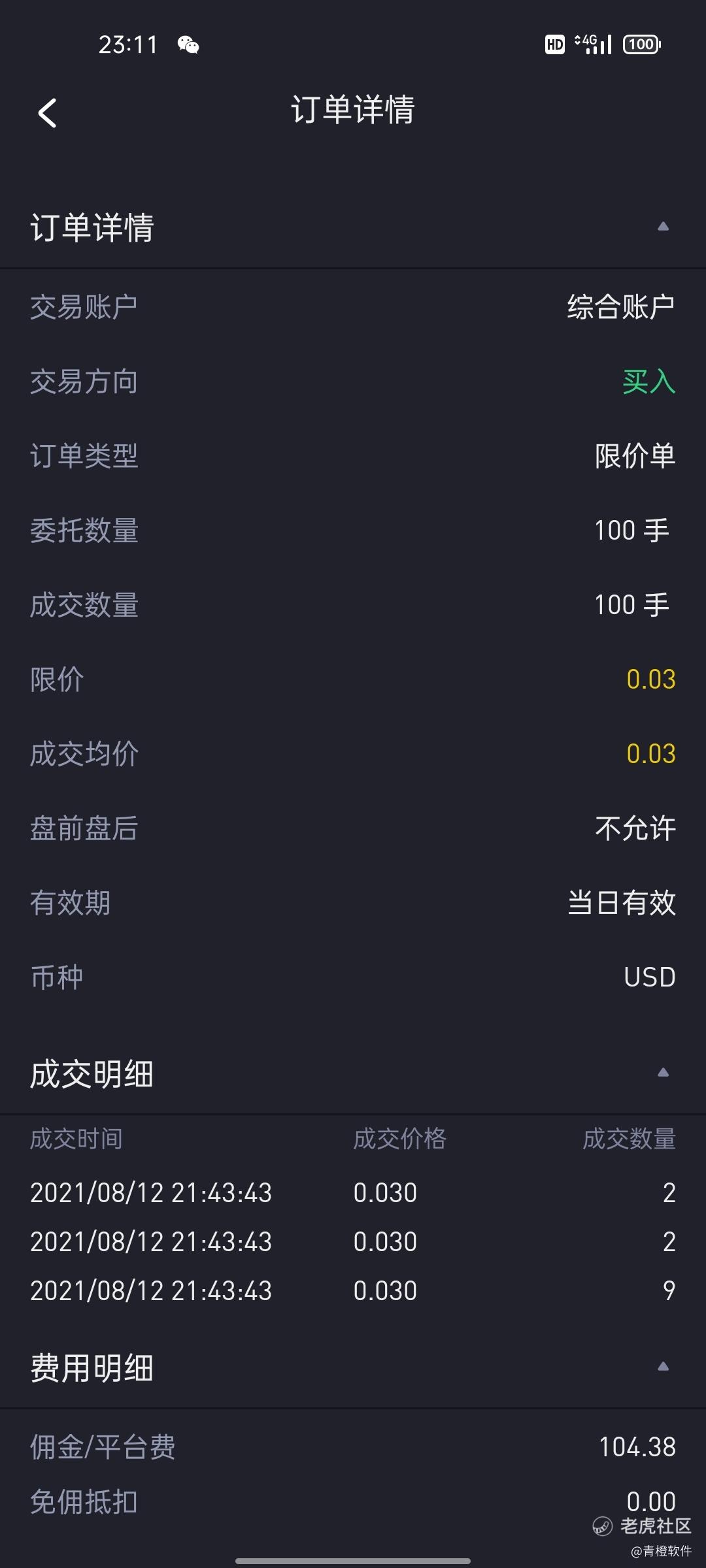This screenshot has width=706, height=1568.
Task: Collapse the 成交明细 section
Action: 663,1072
